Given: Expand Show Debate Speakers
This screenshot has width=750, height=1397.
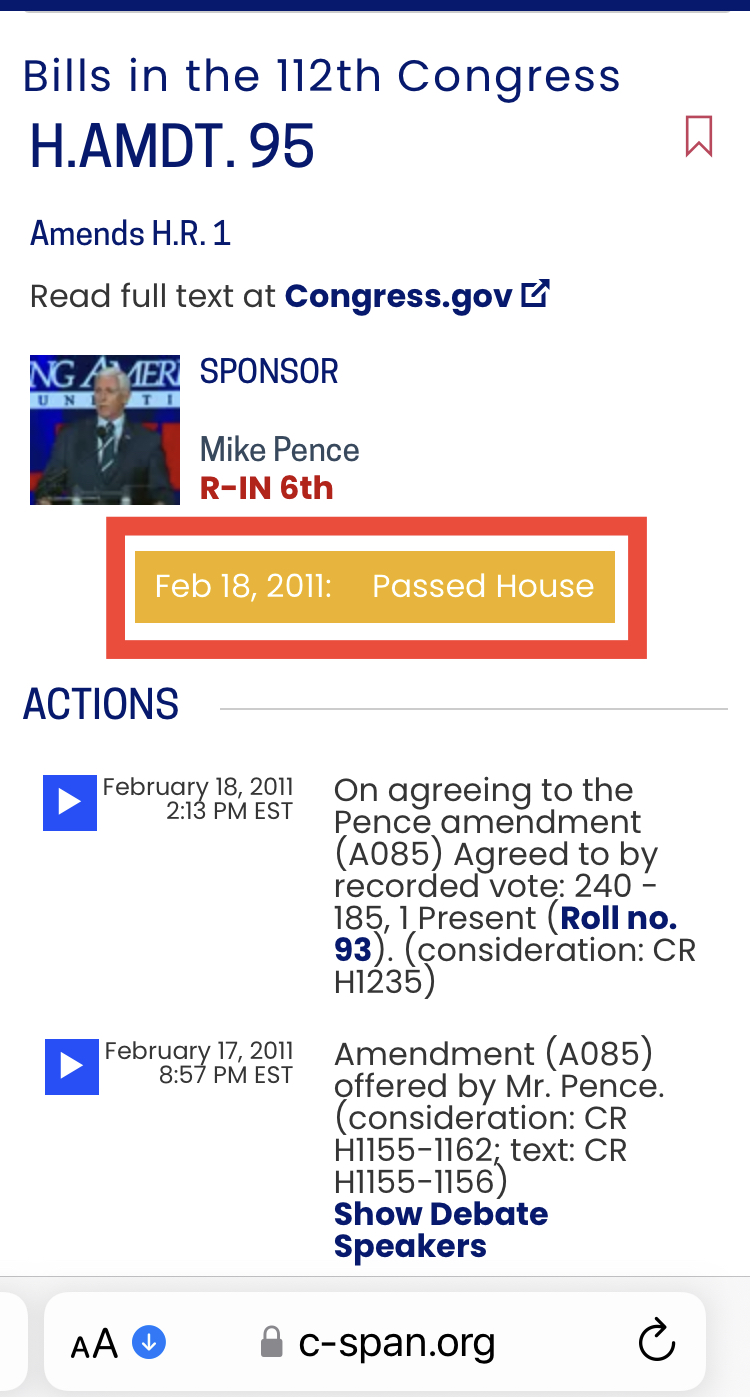Looking at the screenshot, I should click(x=441, y=1230).
